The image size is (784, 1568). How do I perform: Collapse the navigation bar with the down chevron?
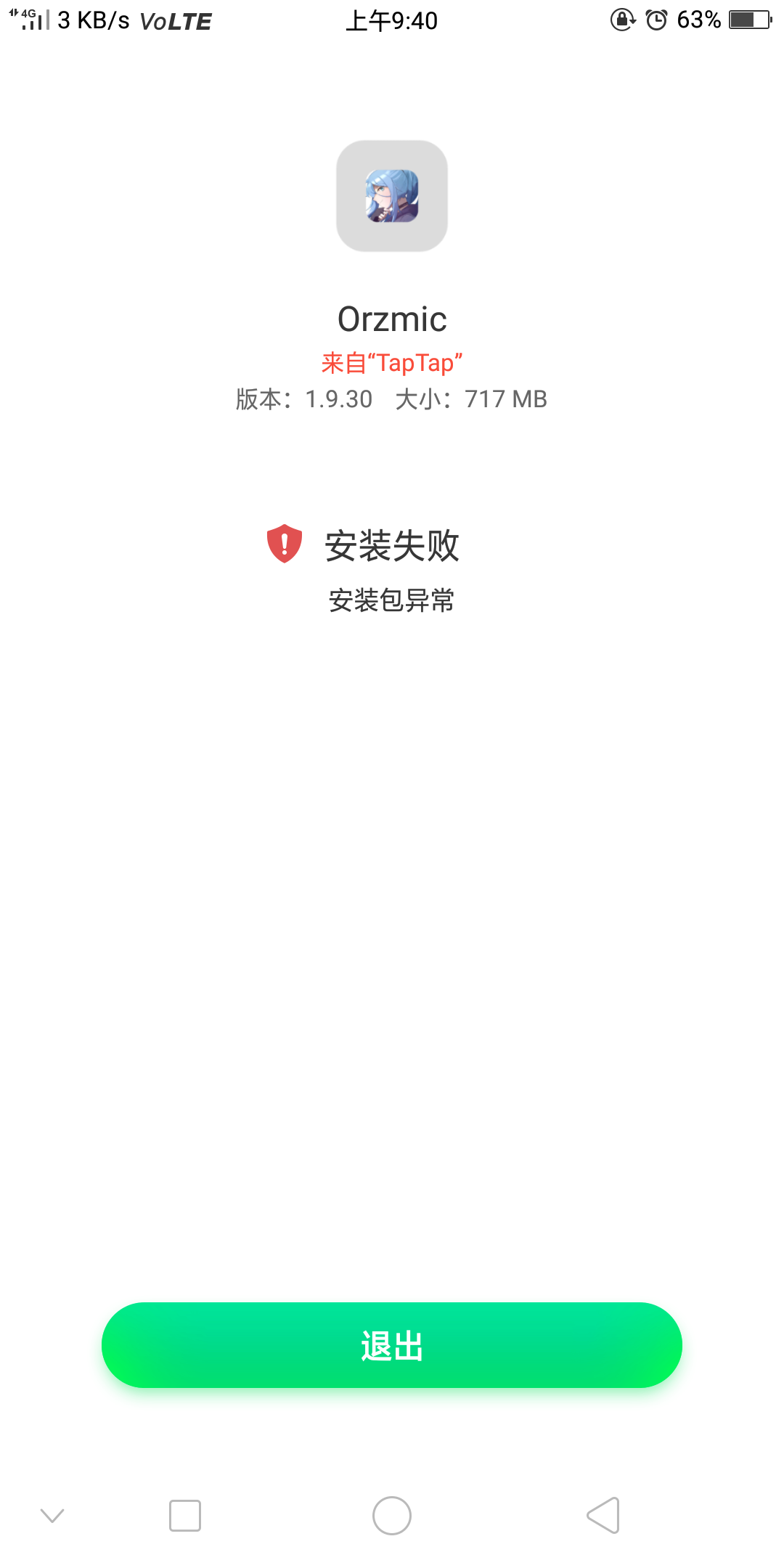pos(51,1516)
